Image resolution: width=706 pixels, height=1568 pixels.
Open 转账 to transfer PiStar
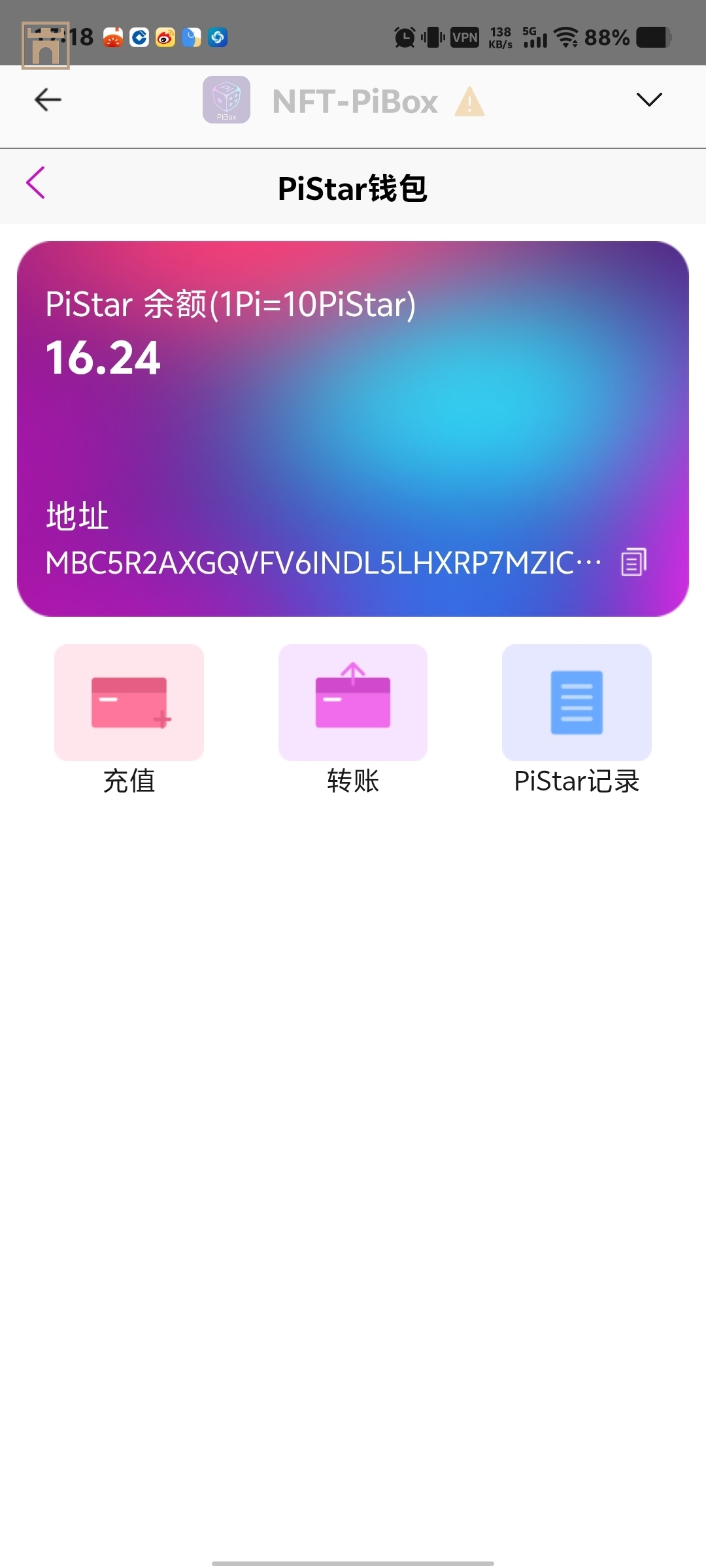pos(353,704)
